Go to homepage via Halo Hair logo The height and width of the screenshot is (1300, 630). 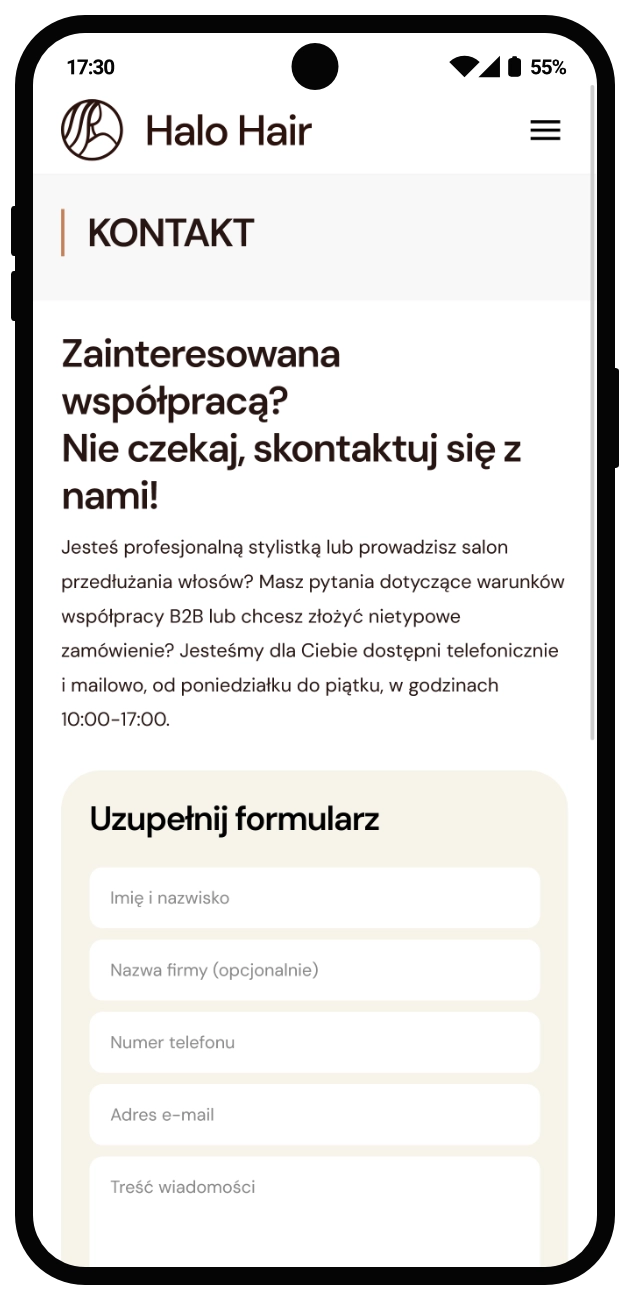coord(187,130)
